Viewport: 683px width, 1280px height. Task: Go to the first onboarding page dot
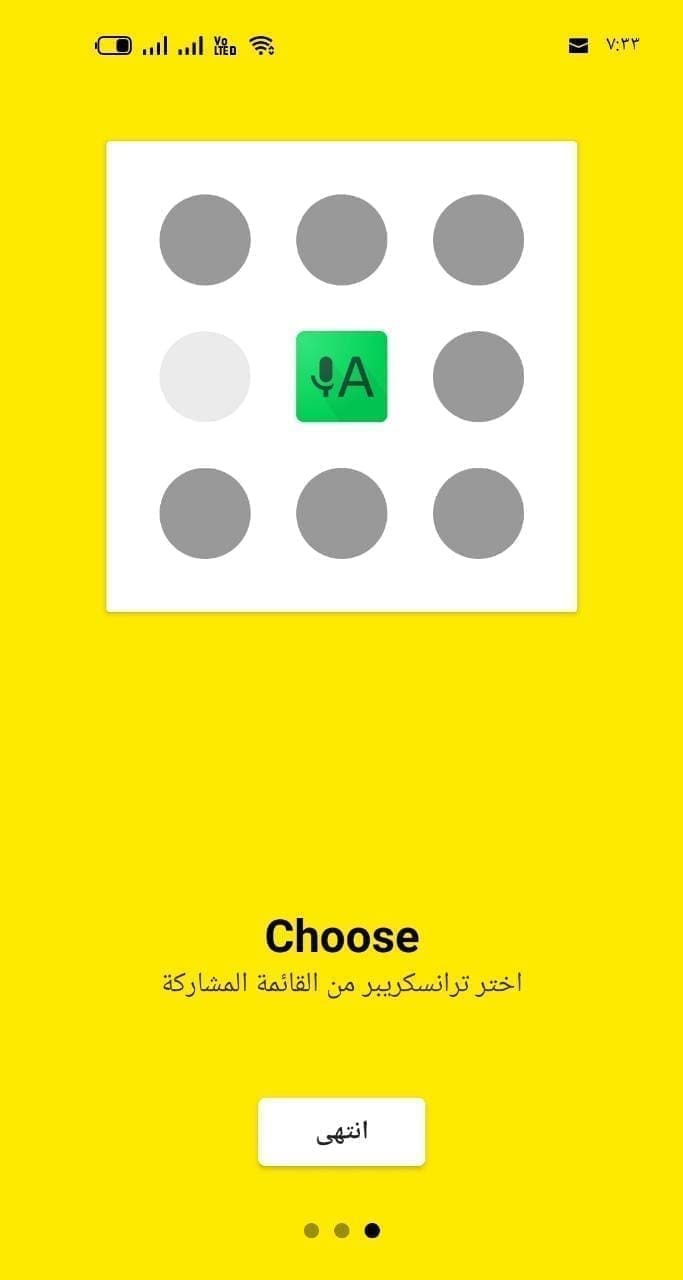311,1230
